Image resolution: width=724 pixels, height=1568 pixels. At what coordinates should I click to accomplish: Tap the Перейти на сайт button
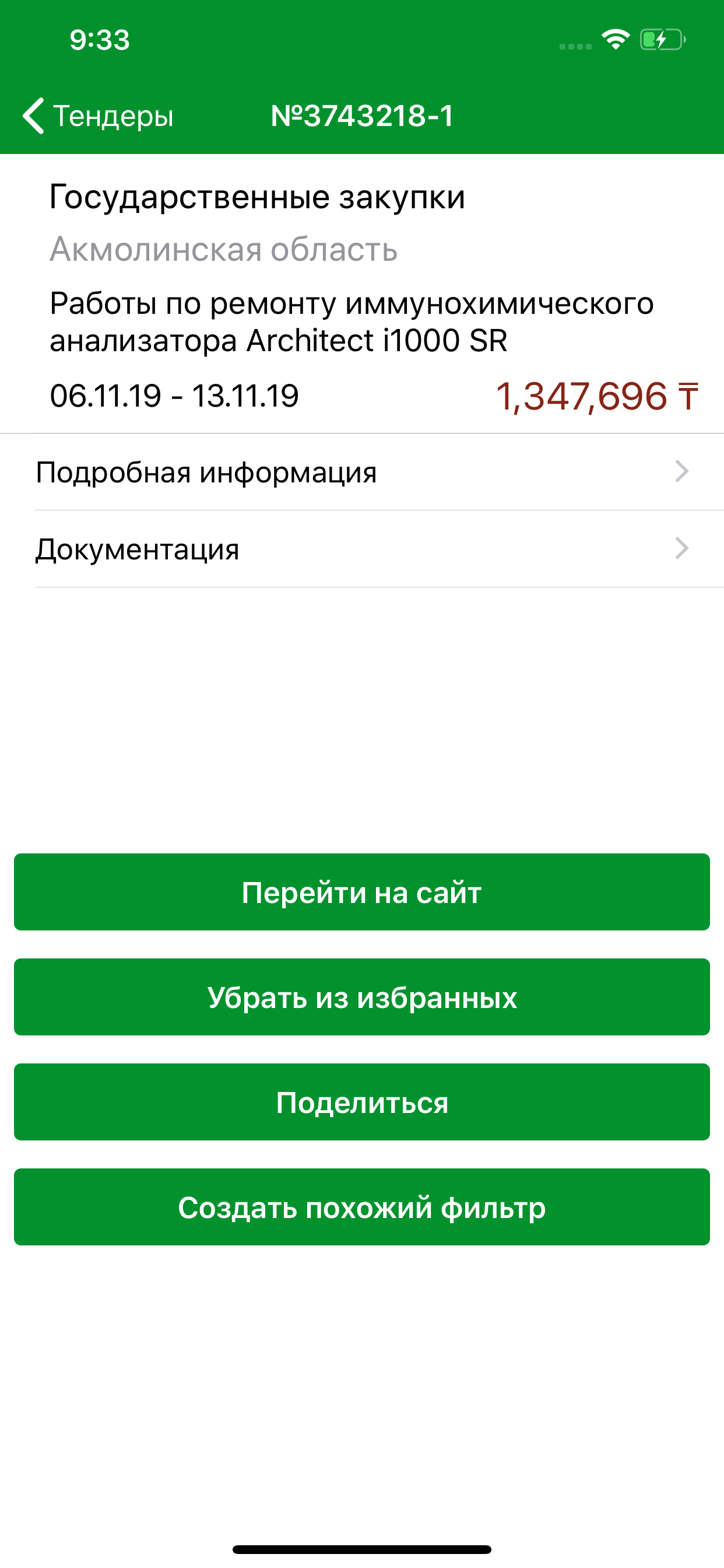pyautogui.click(x=361, y=892)
